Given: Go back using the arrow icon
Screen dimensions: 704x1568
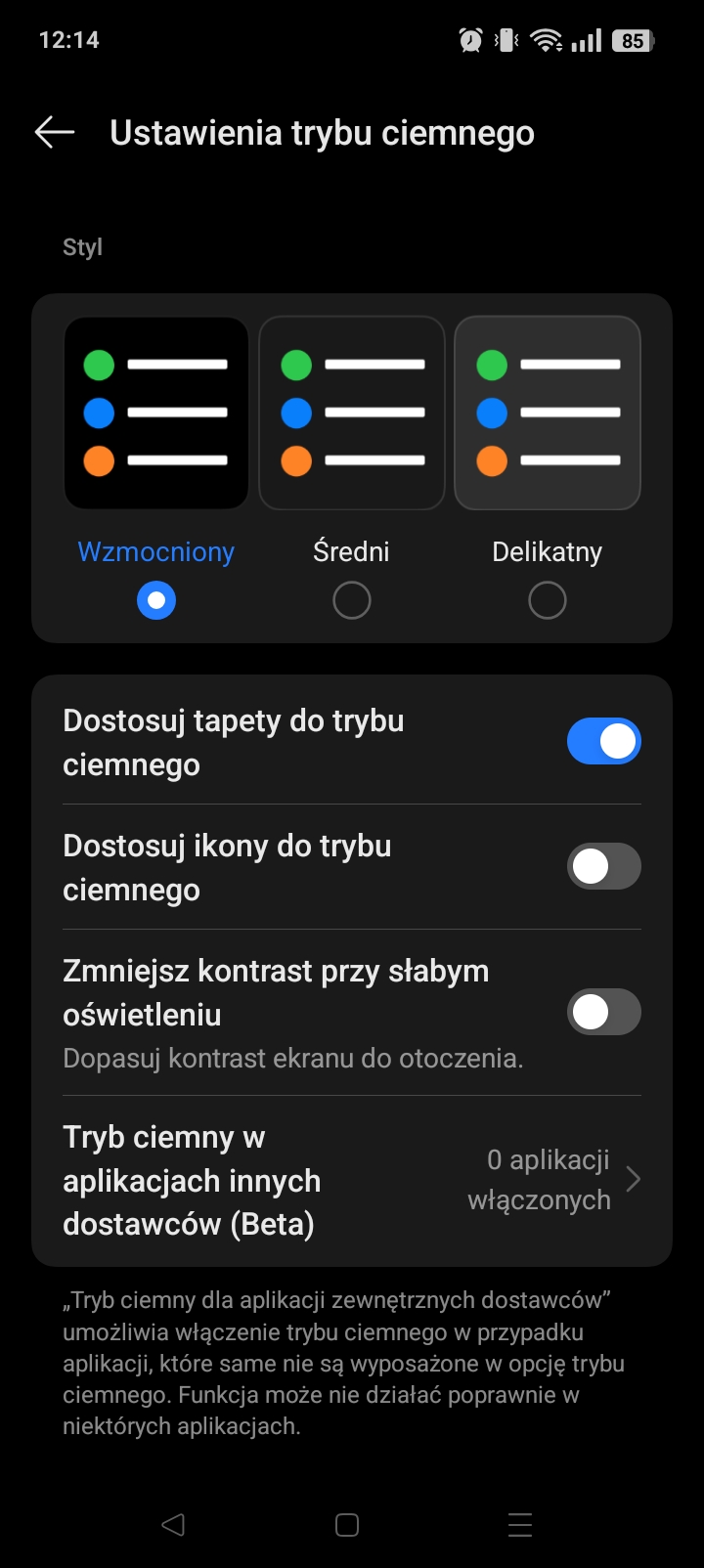Looking at the screenshot, I should (55, 132).
